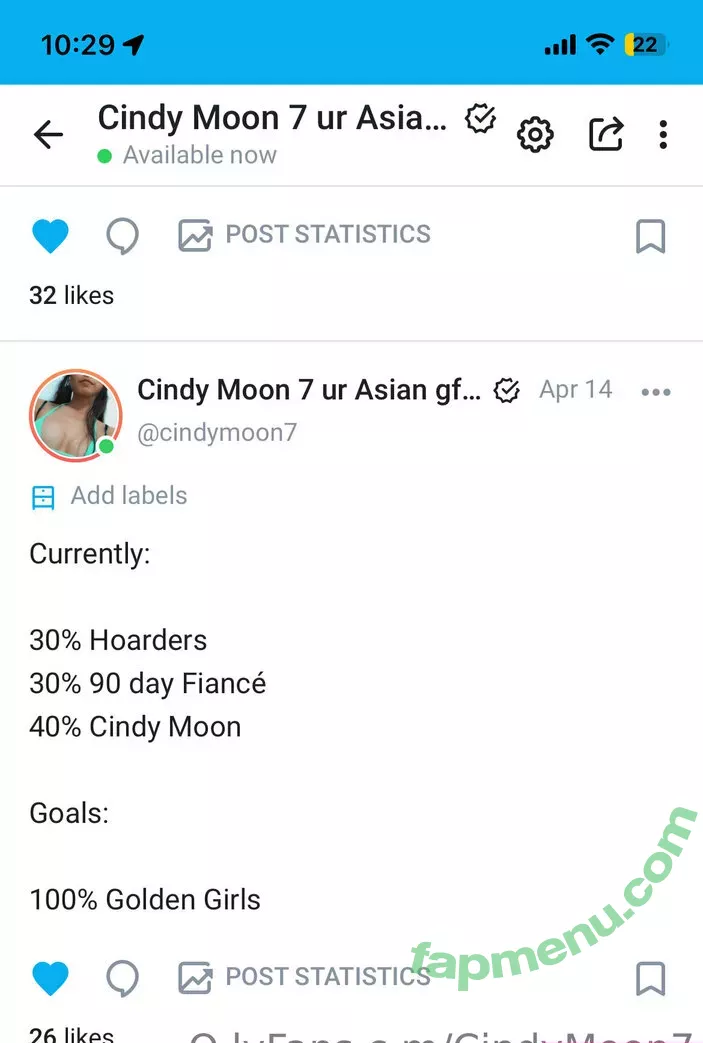Open the @cindymoon7 username link
The image size is (703, 1043).
217,433
